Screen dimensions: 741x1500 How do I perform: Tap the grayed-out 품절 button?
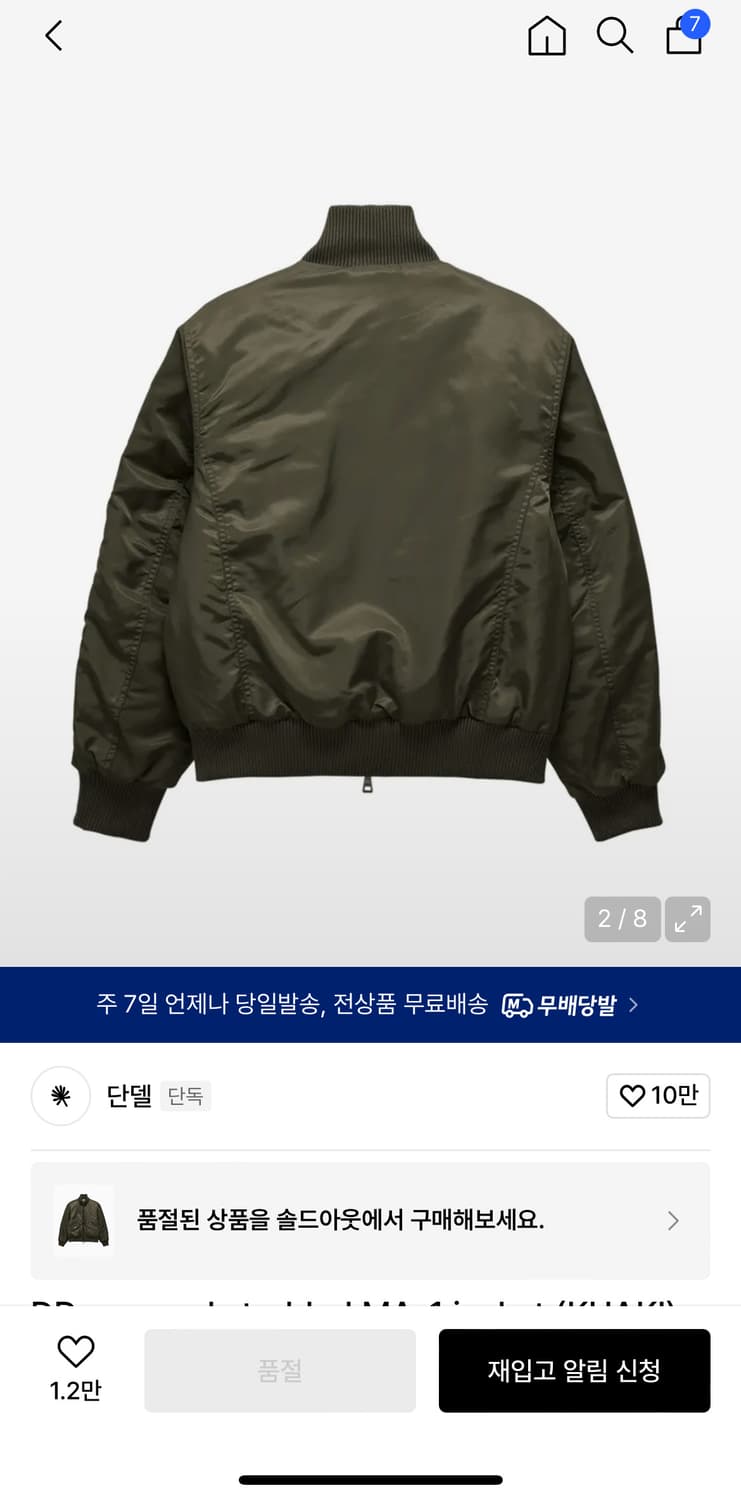pyautogui.click(x=280, y=1371)
